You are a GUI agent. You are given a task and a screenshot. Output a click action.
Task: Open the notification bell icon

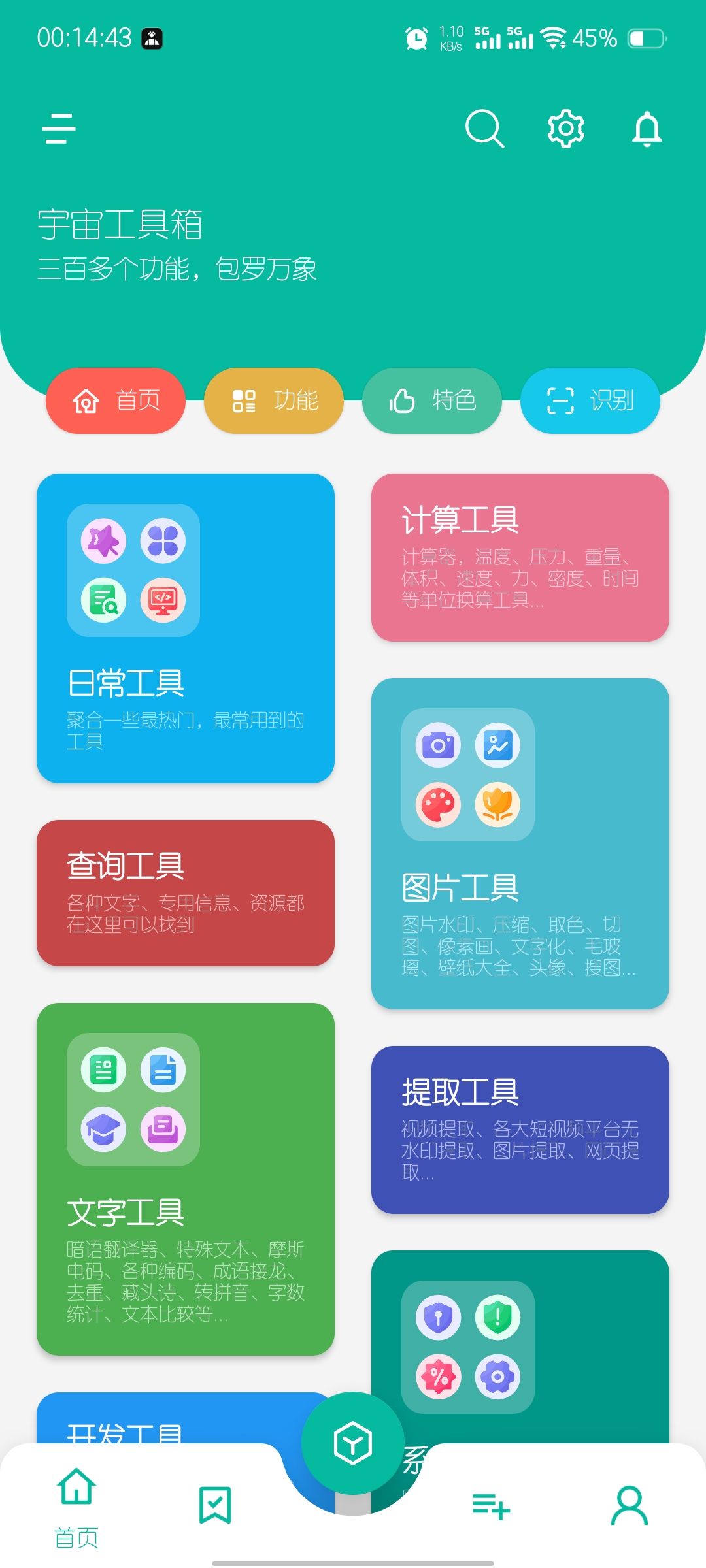pos(646,127)
